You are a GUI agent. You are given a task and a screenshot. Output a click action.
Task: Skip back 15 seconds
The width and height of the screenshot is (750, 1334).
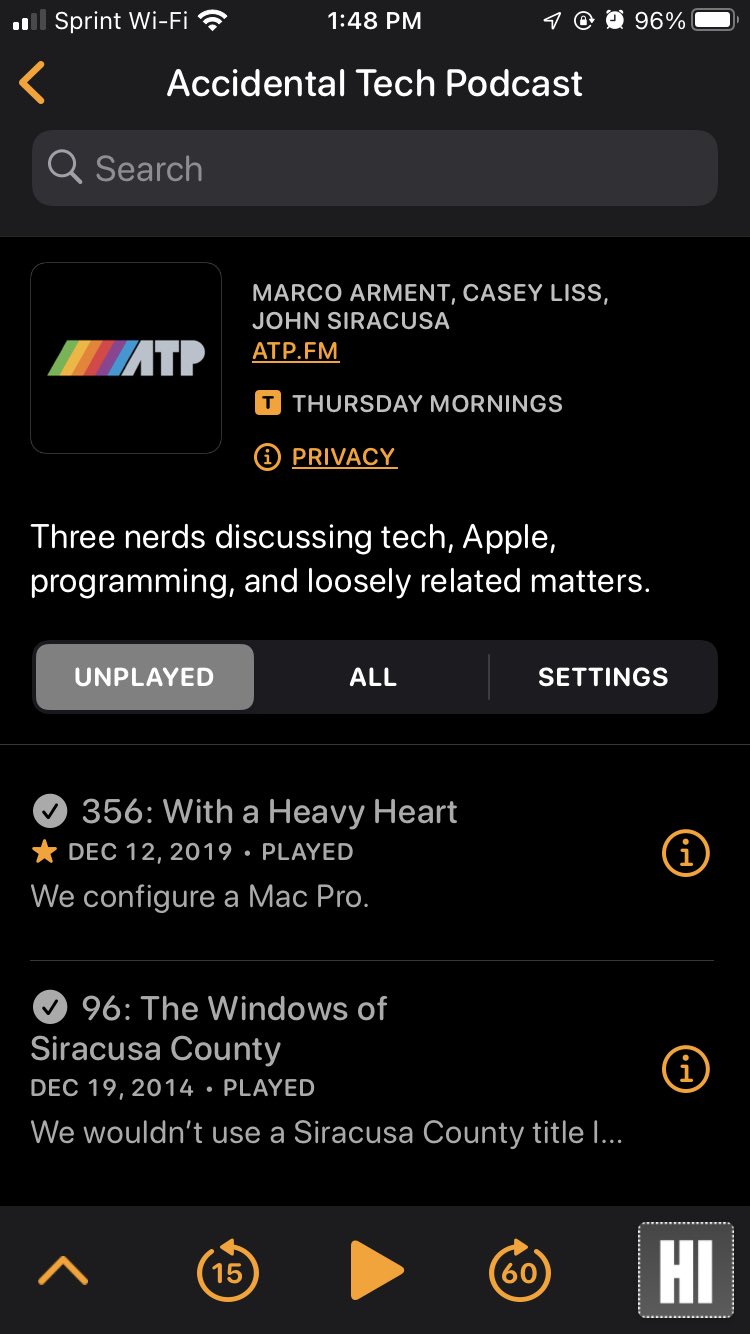[228, 1271]
